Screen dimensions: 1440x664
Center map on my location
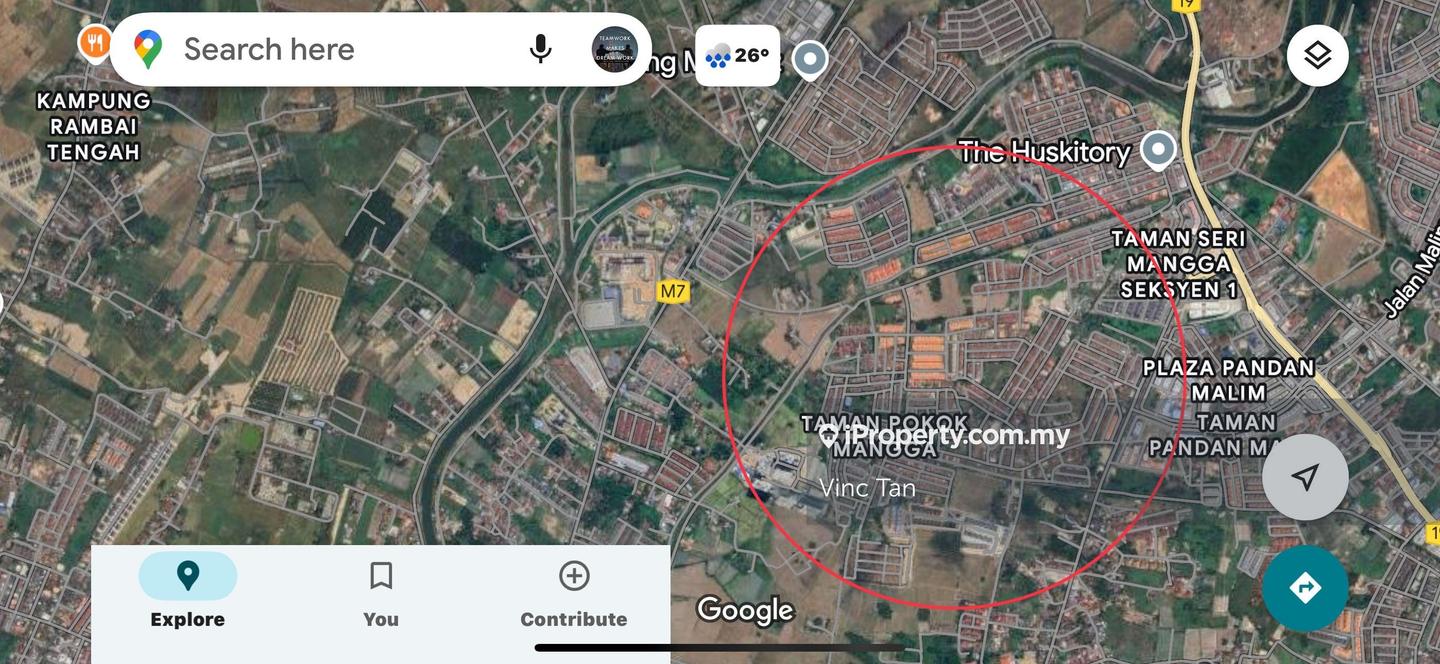pyautogui.click(x=1305, y=477)
